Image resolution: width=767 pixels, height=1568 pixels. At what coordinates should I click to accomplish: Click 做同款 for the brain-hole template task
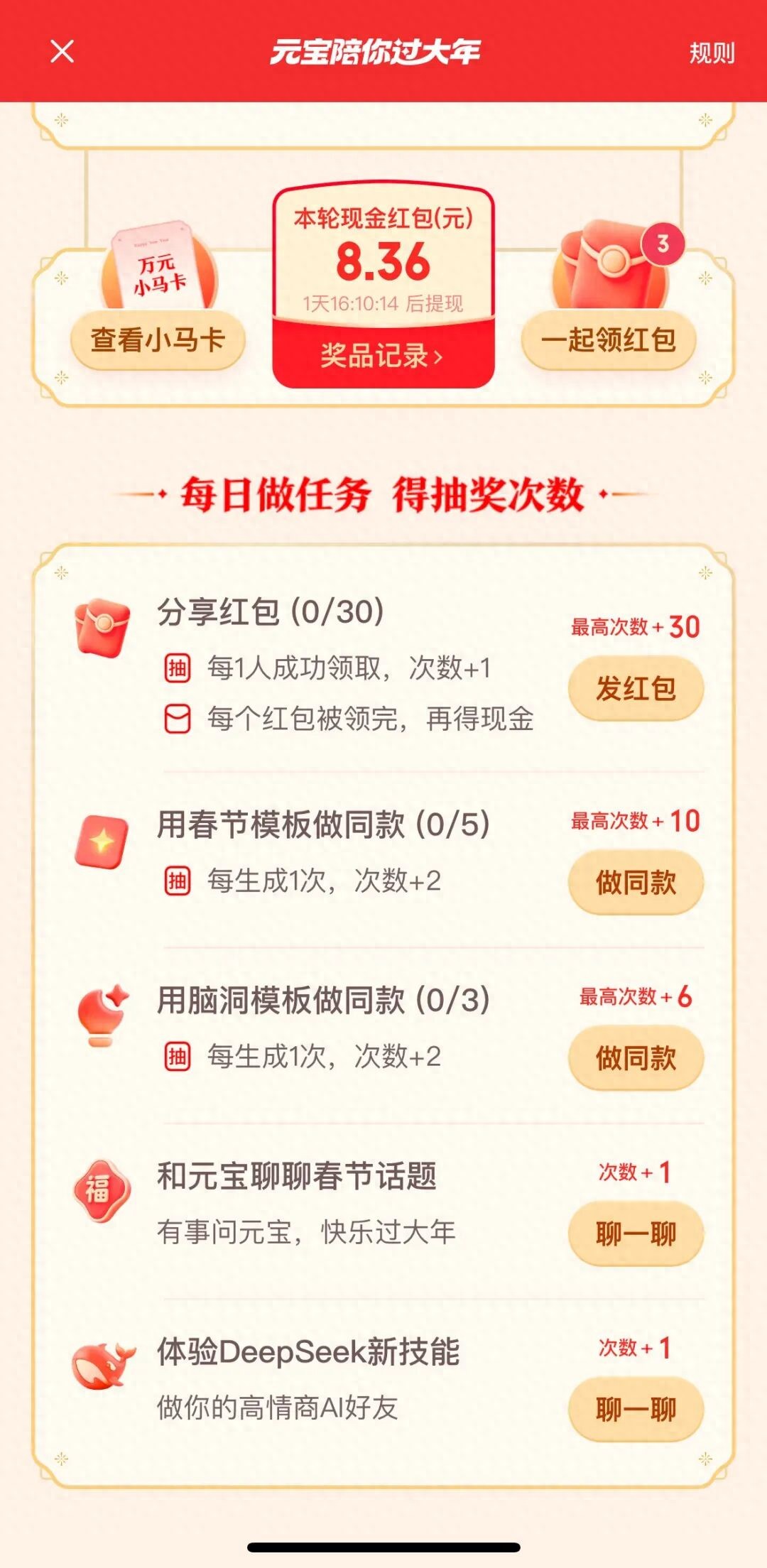coord(635,1058)
